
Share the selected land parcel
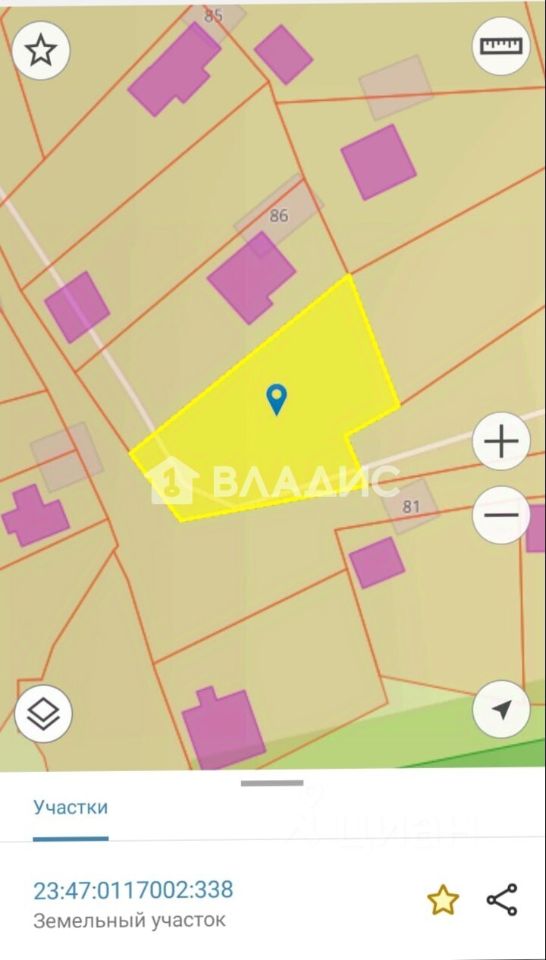pos(502,900)
